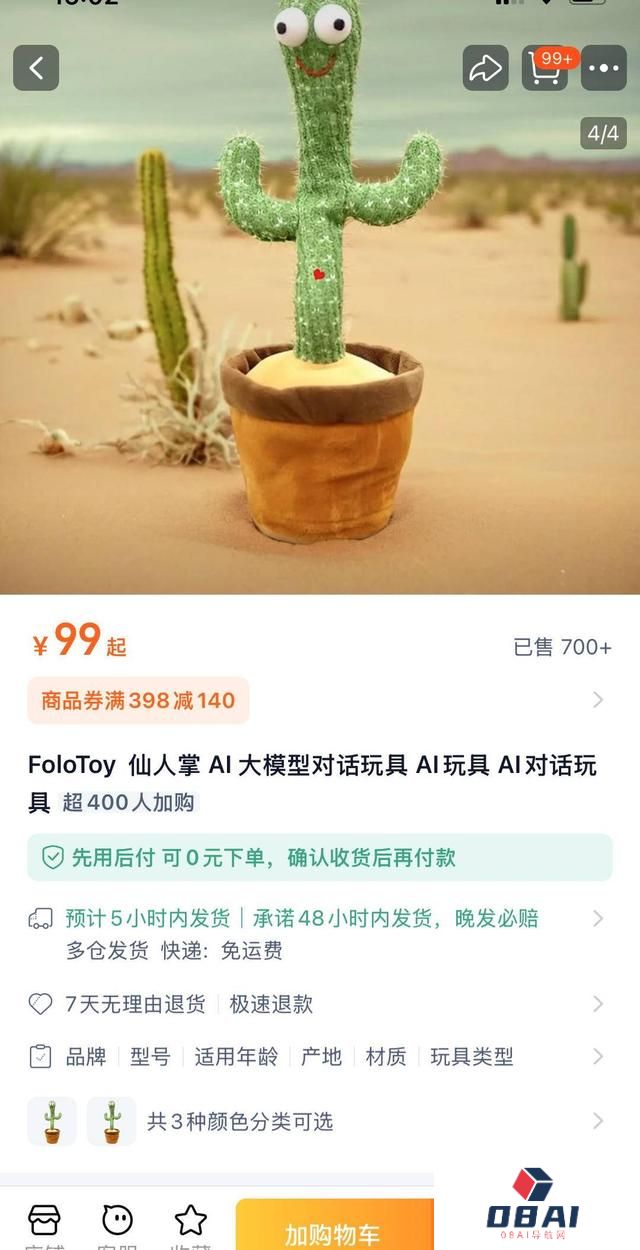Image resolution: width=640 pixels, height=1250 pixels.
Task: Open the shop storefront icon
Action: pos(44,1223)
